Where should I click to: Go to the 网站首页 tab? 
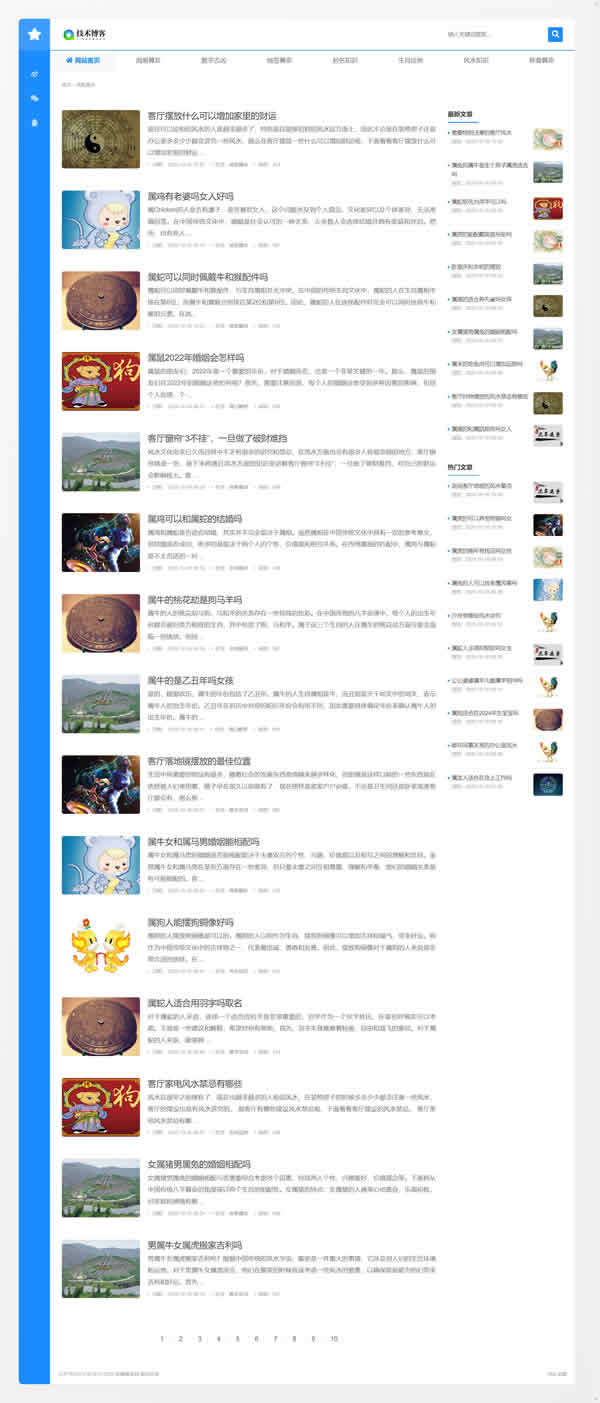click(87, 60)
